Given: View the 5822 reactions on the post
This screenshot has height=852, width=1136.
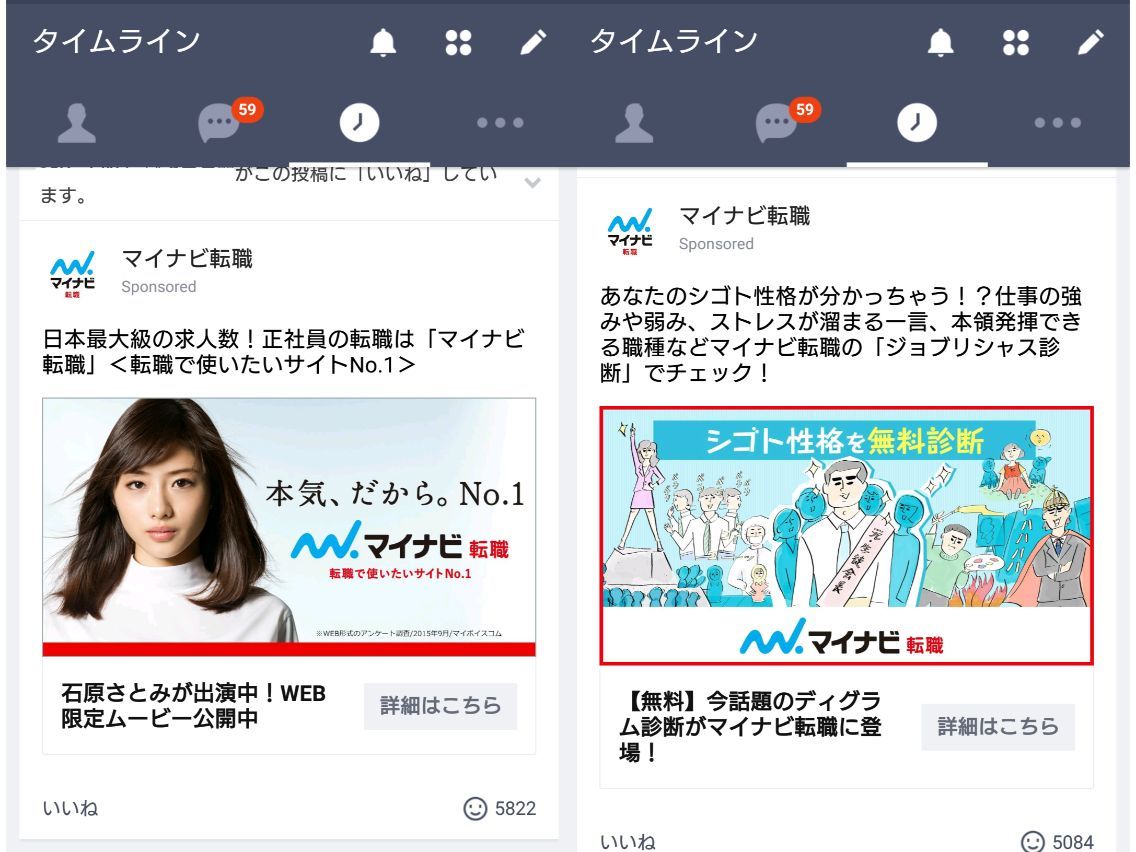Looking at the screenshot, I should [x=500, y=808].
